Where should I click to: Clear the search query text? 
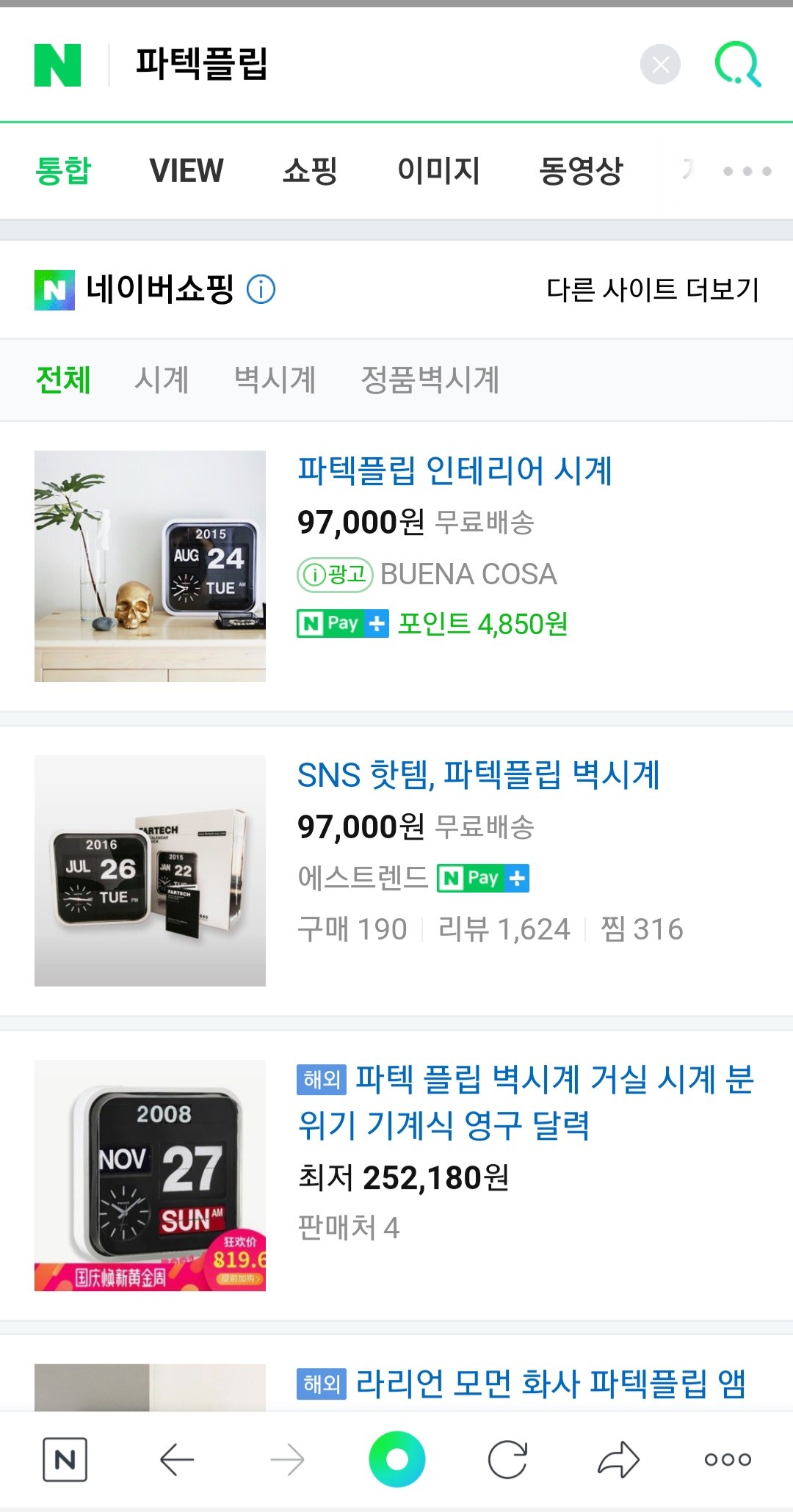(x=660, y=65)
